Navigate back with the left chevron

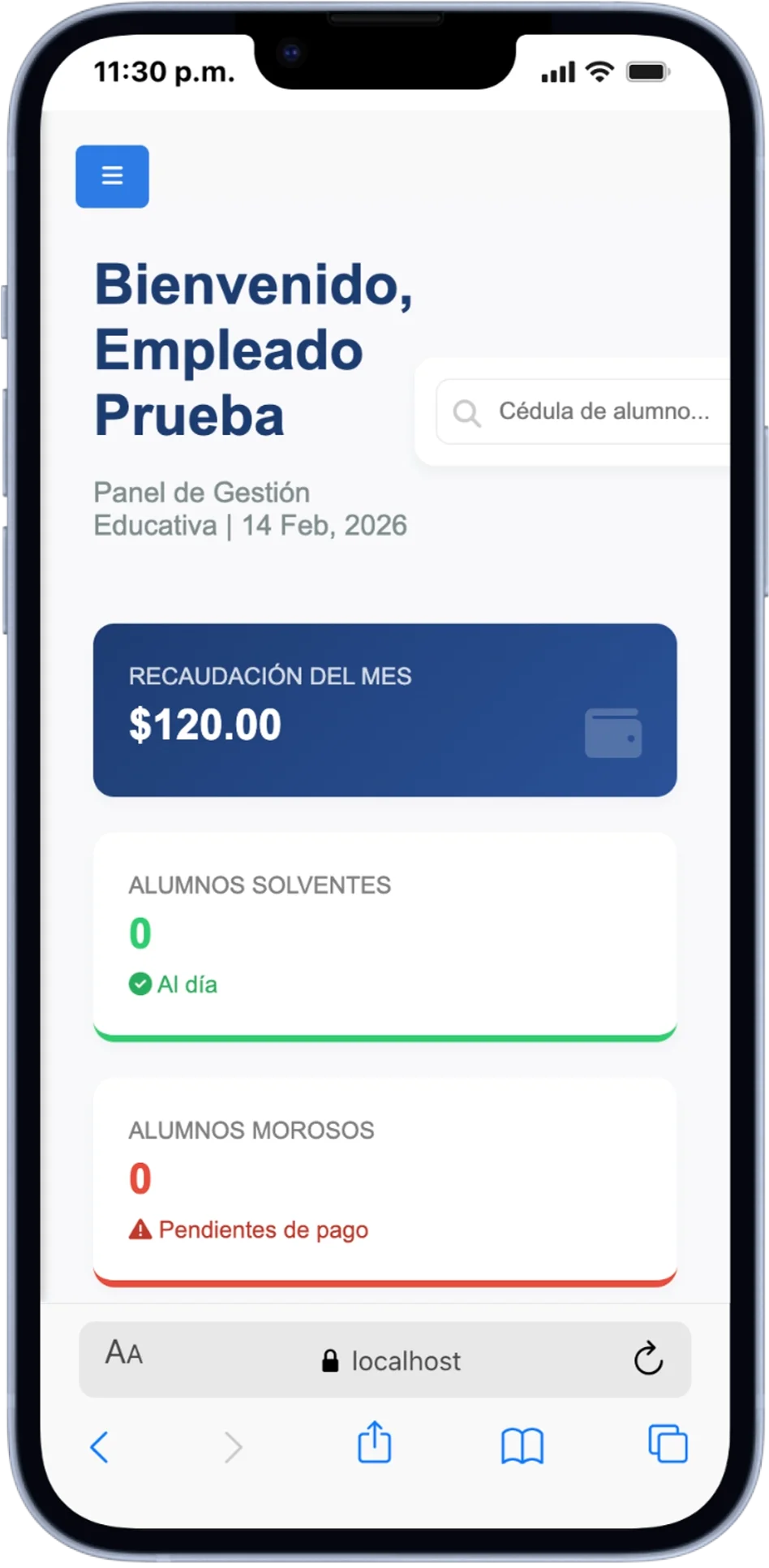[100, 1445]
